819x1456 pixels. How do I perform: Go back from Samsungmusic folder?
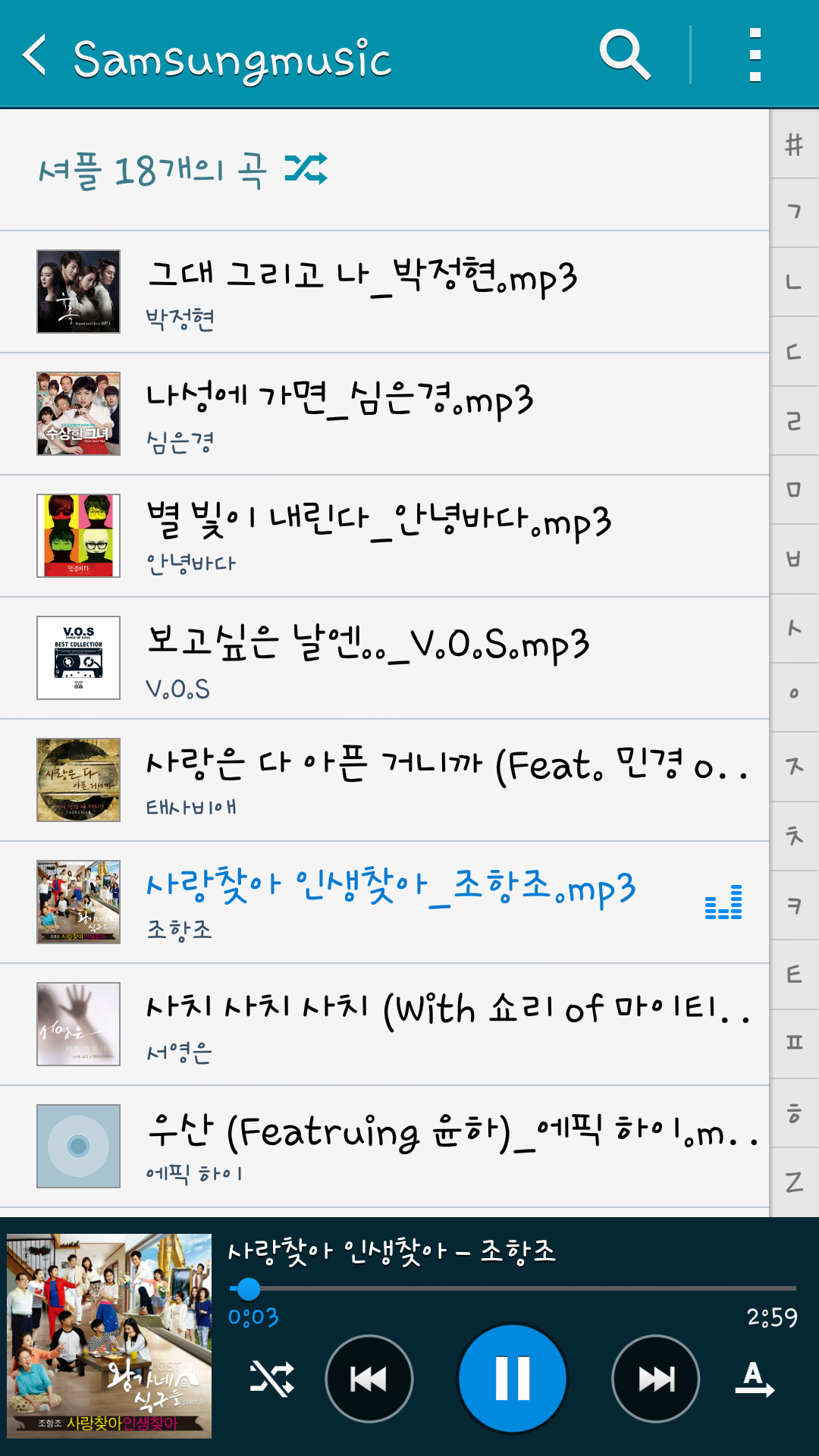(x=35, y=55)
